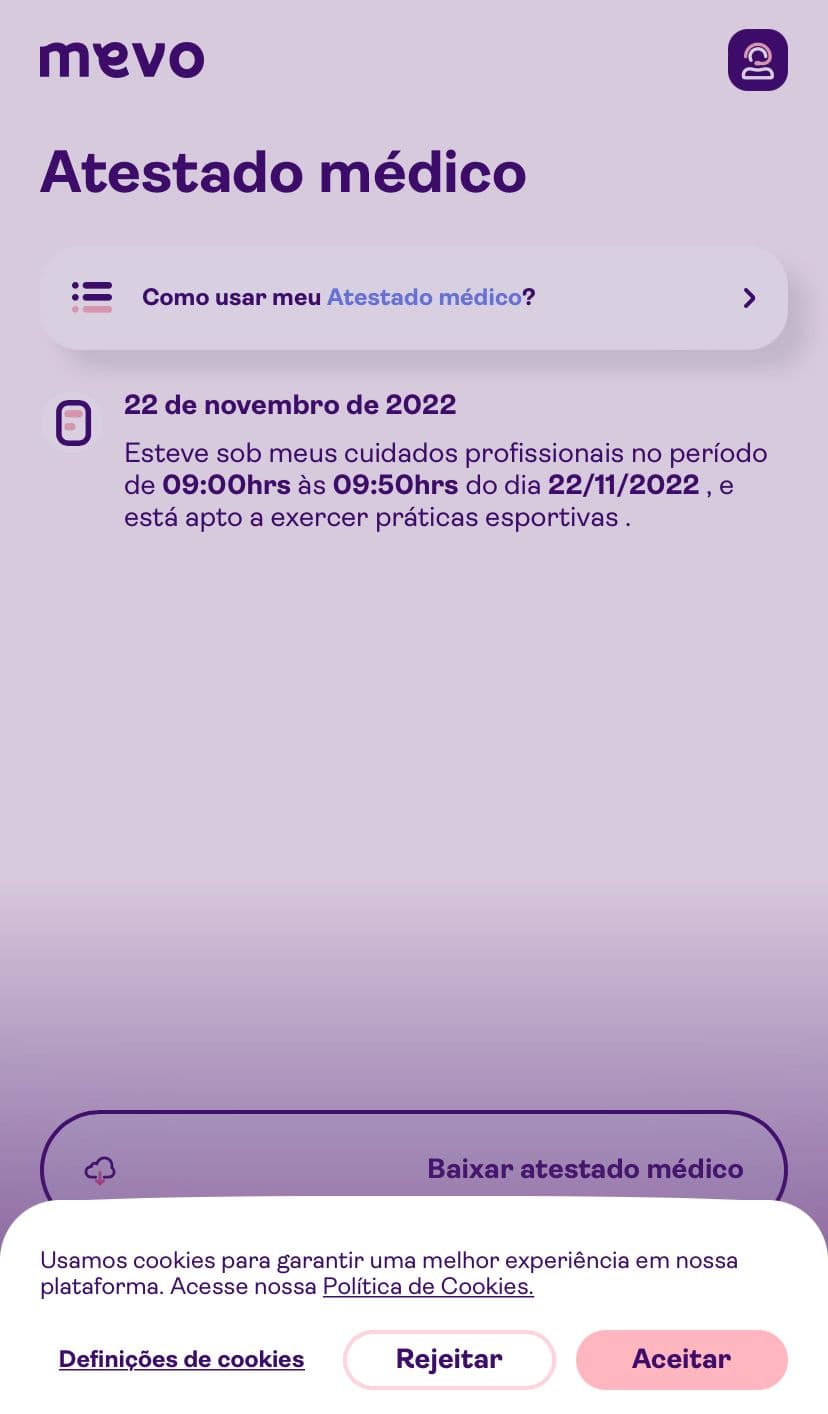Open the support agent icon
828x1414 pixels.
[x=757, y=60]
